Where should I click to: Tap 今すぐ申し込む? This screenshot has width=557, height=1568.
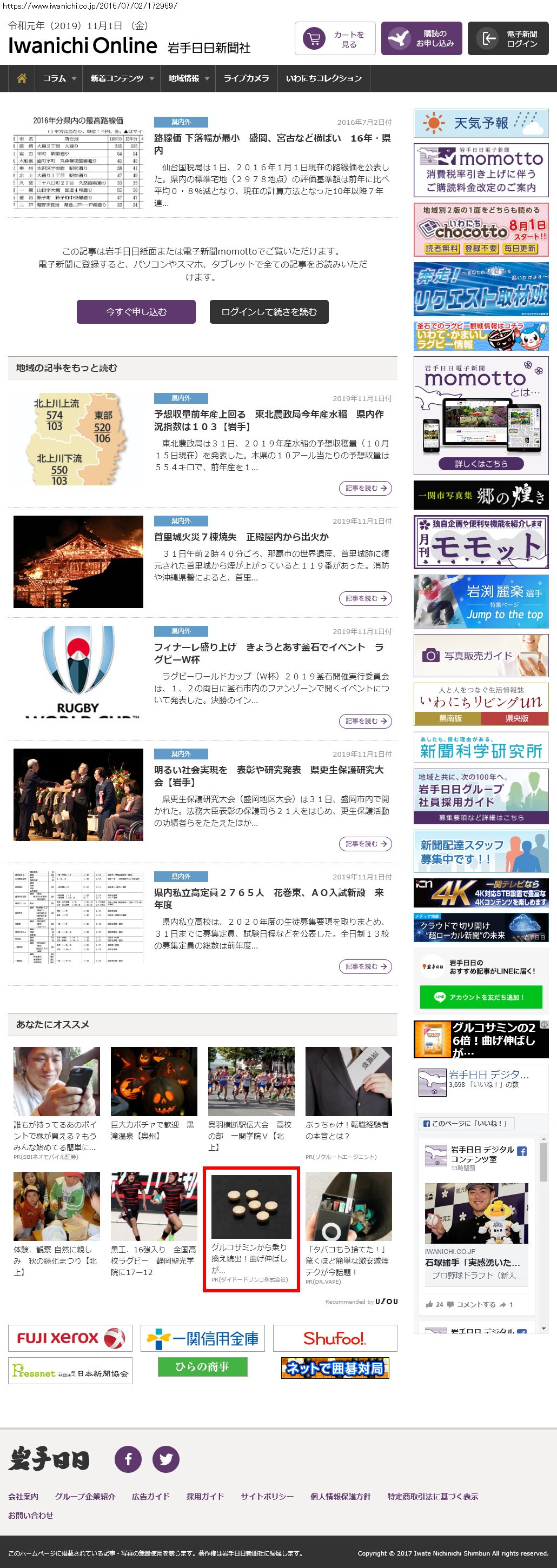tap(136, 312)
